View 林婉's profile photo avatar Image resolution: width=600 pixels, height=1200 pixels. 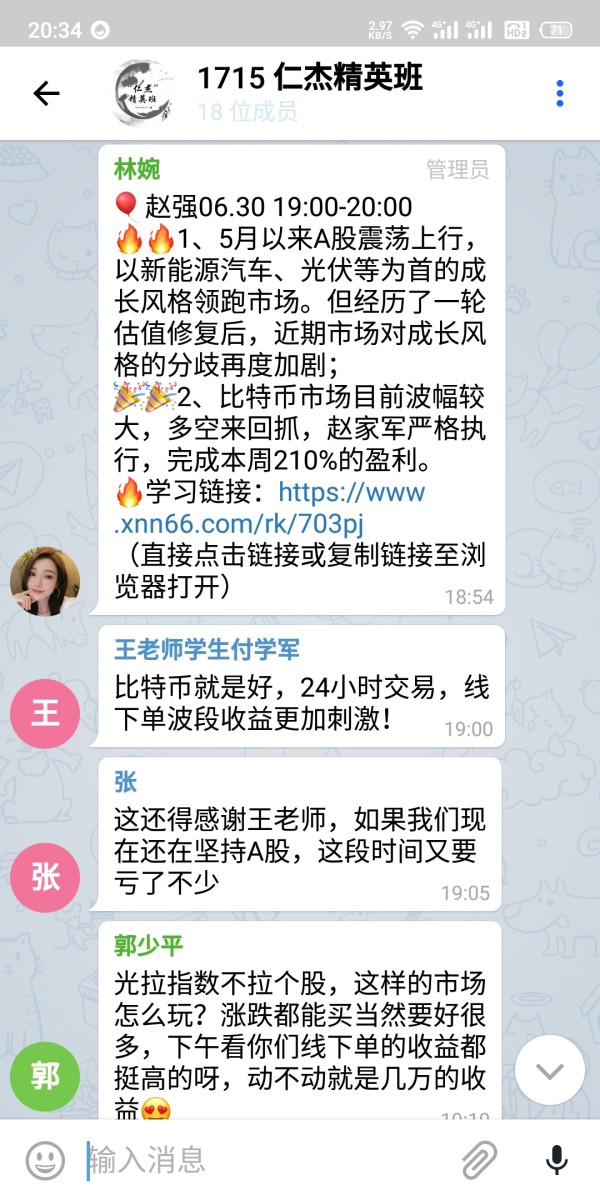coord(45,581)
